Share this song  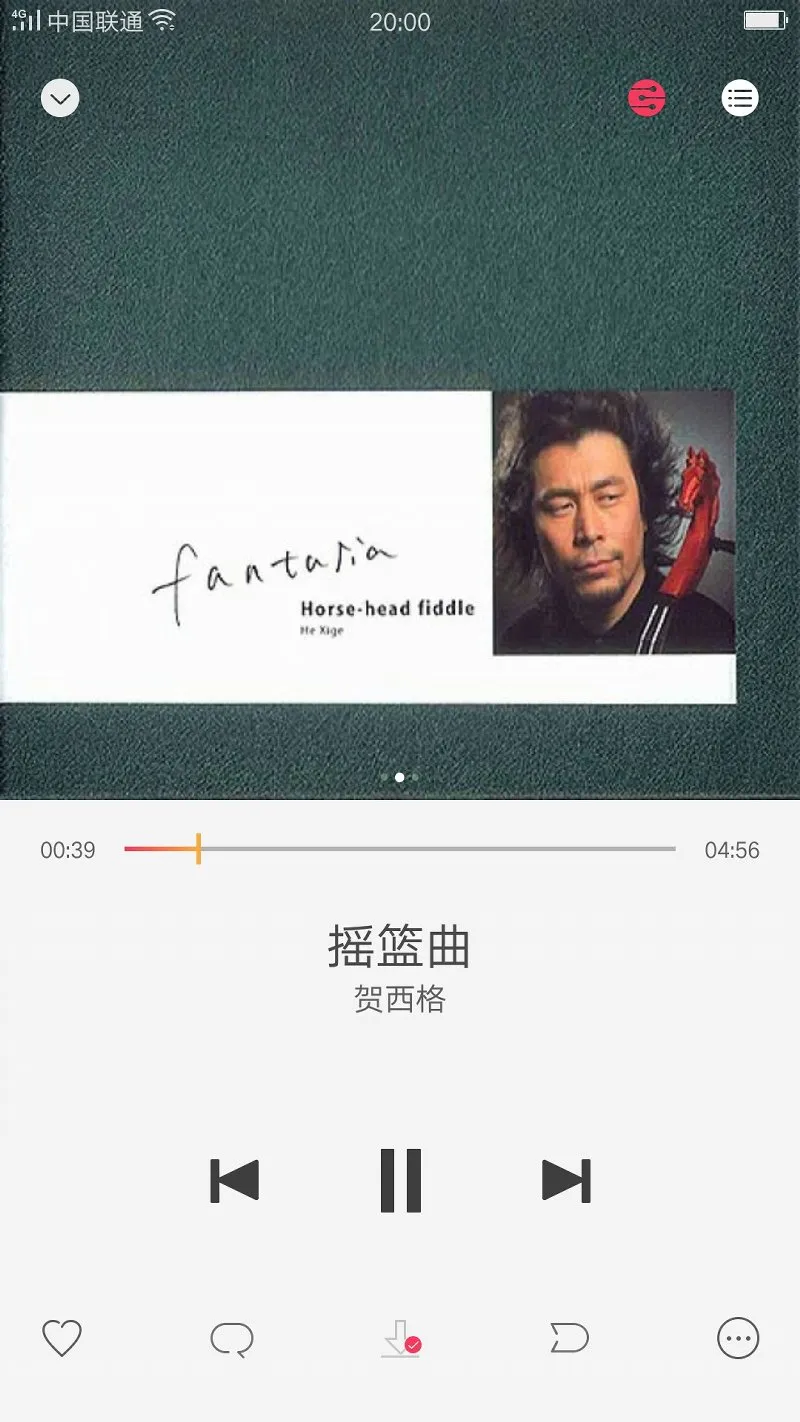point(569,1338)
